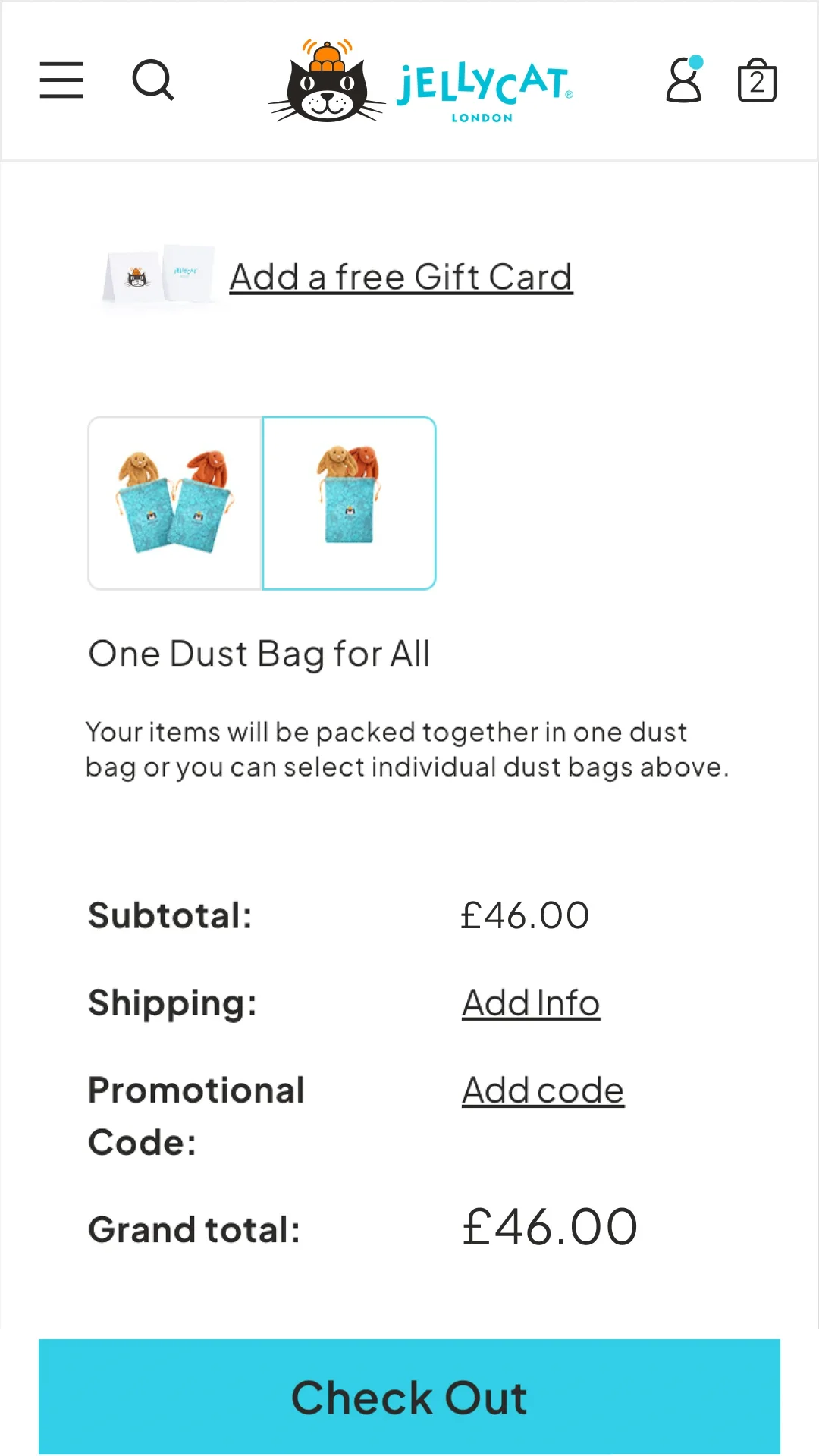Tap Add a free Gift Card link
Screen dimensions: 819x1456
point(400,278)
